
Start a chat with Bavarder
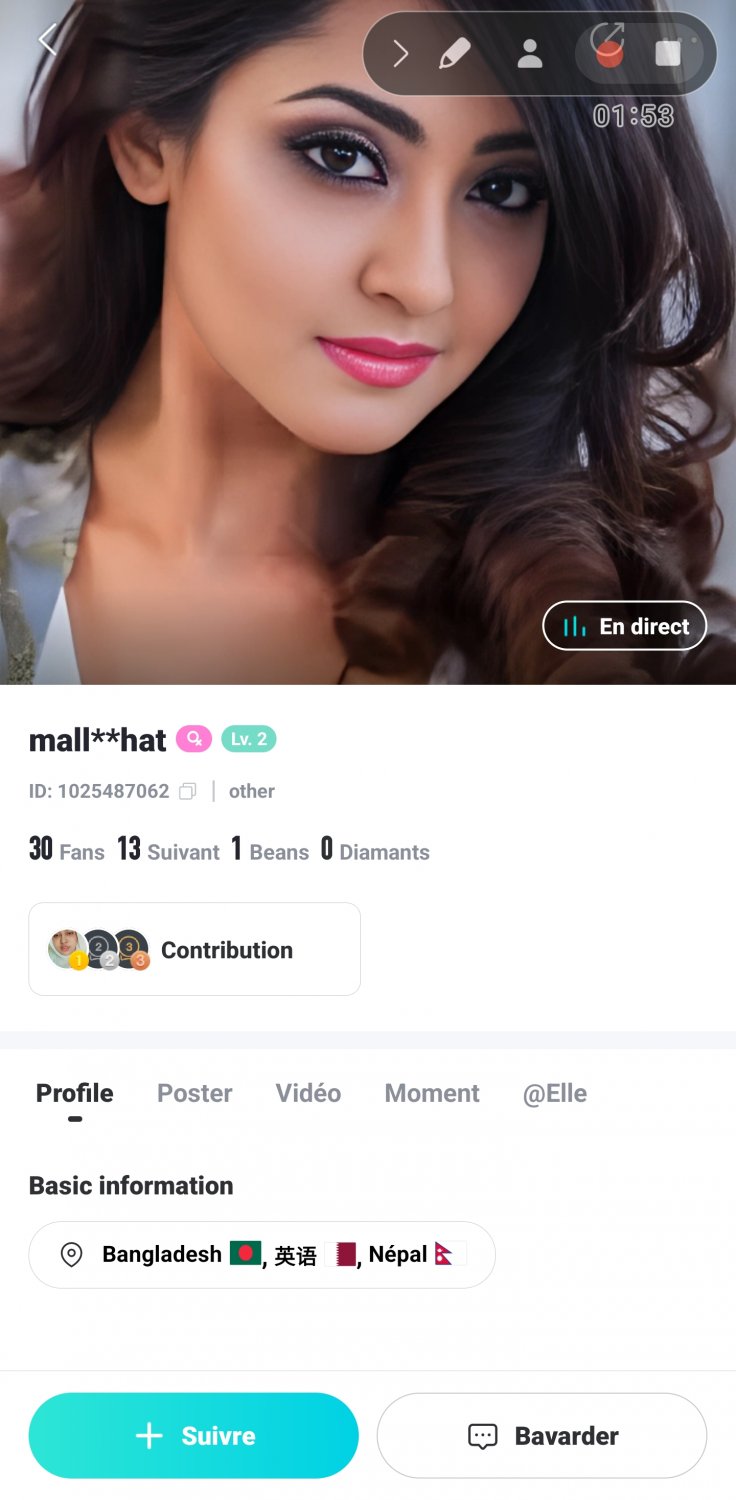pyautogui.click(x=542, y=1435)
